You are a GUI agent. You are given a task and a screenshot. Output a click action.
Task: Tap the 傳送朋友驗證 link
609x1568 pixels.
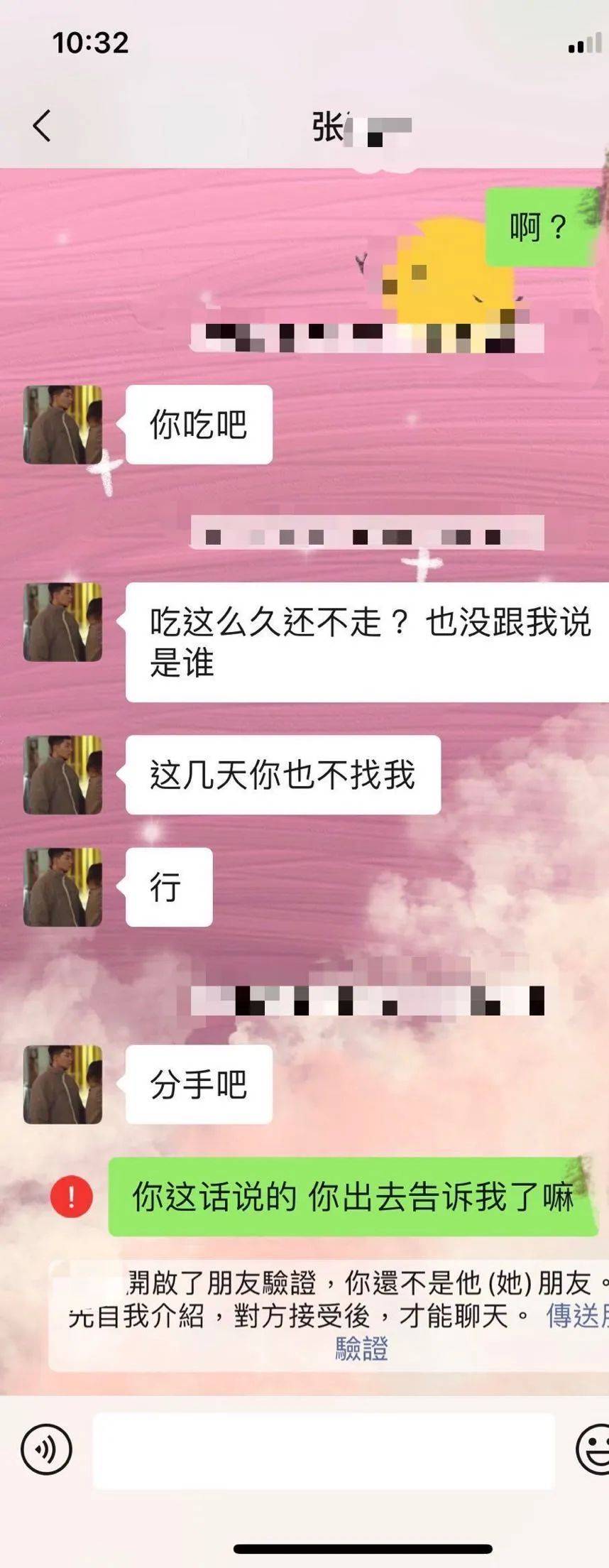[x=362, y=1348]
